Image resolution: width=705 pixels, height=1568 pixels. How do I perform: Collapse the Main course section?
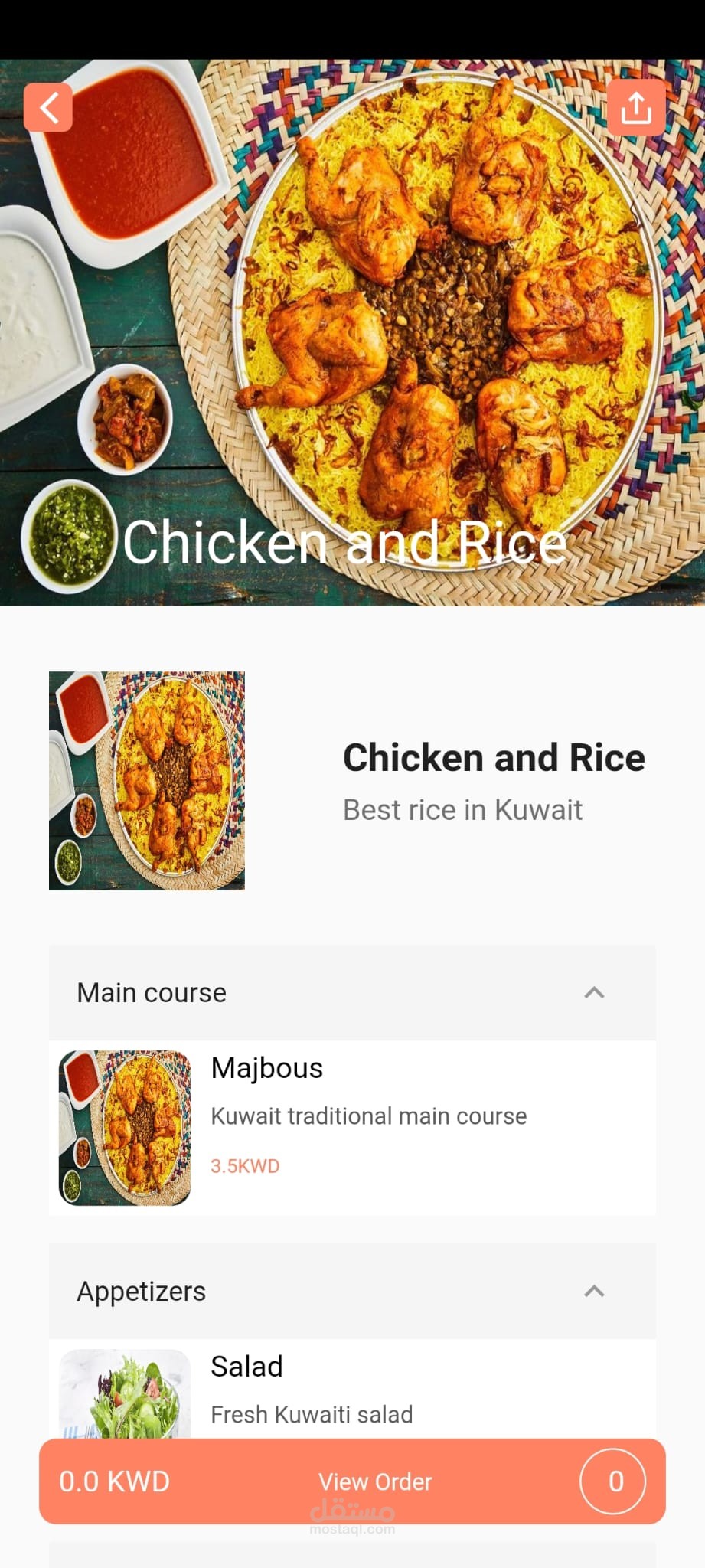(593, 993)
